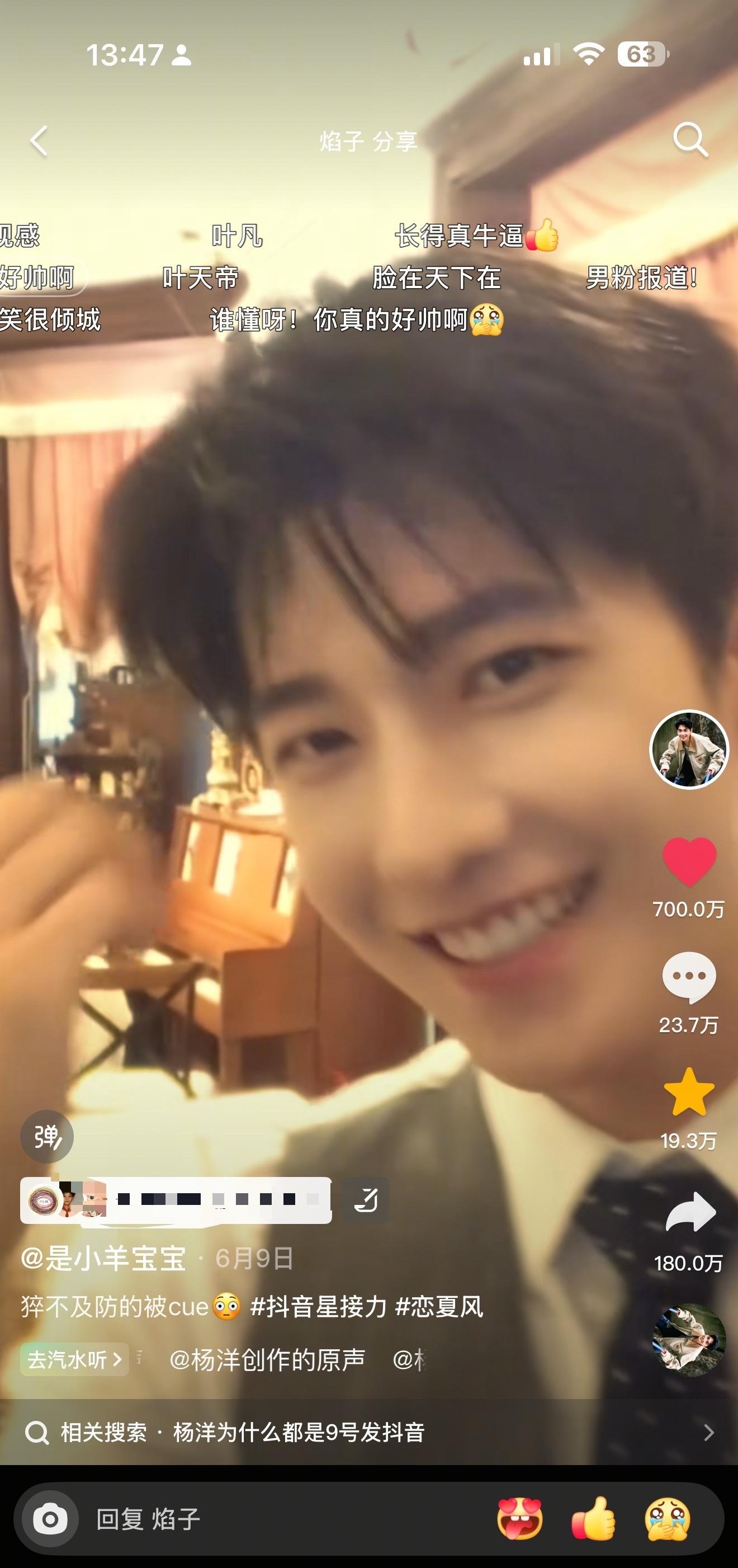The image size is (738, 1568).
Task: Toggle the danmaku 弹 button
Action: (x=47, y=1137)
